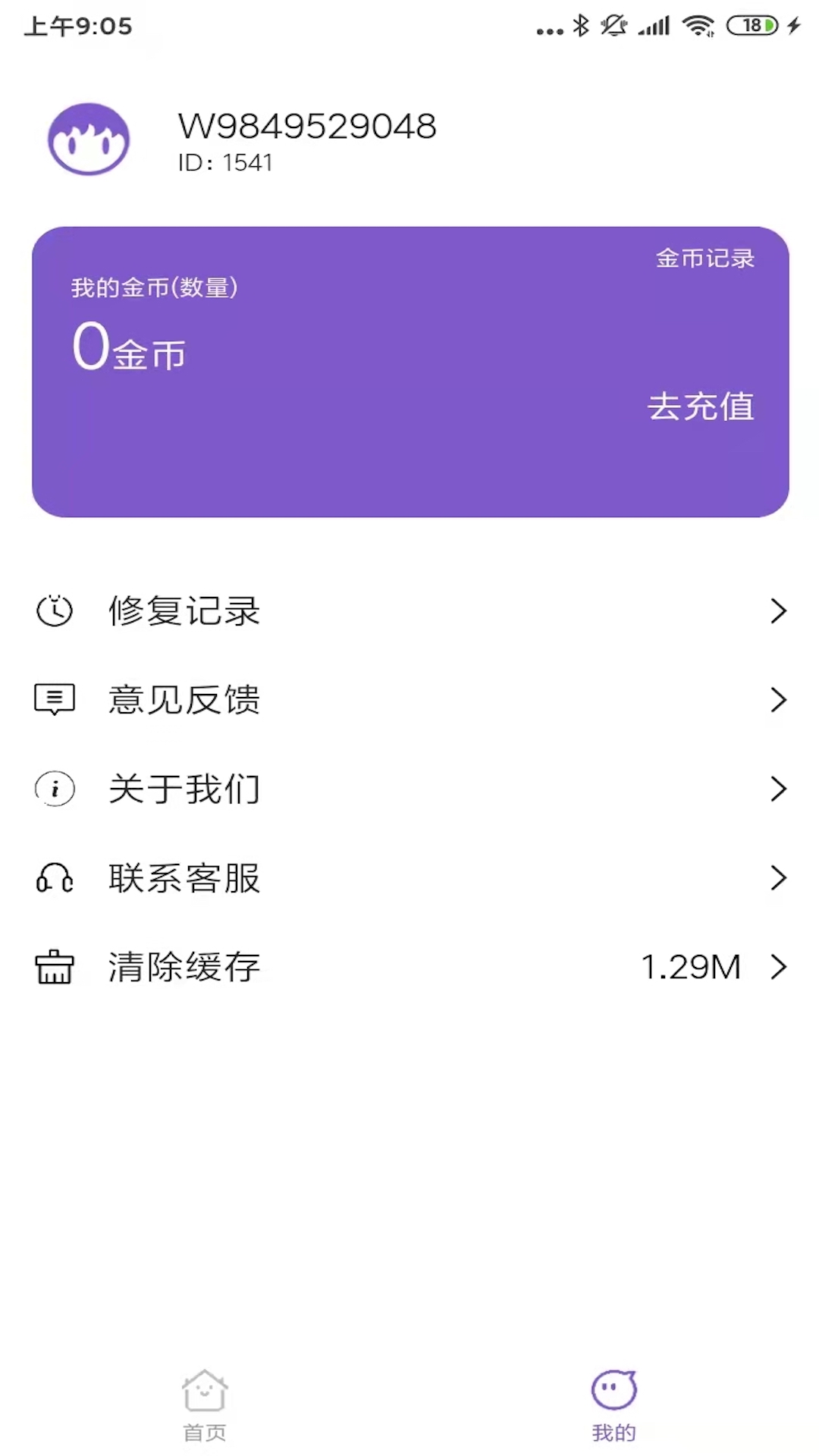The height and width of the screenshot is (1456, 819).
Task: Clear cache by tapping 1.29M row
Action: [691, 966]
